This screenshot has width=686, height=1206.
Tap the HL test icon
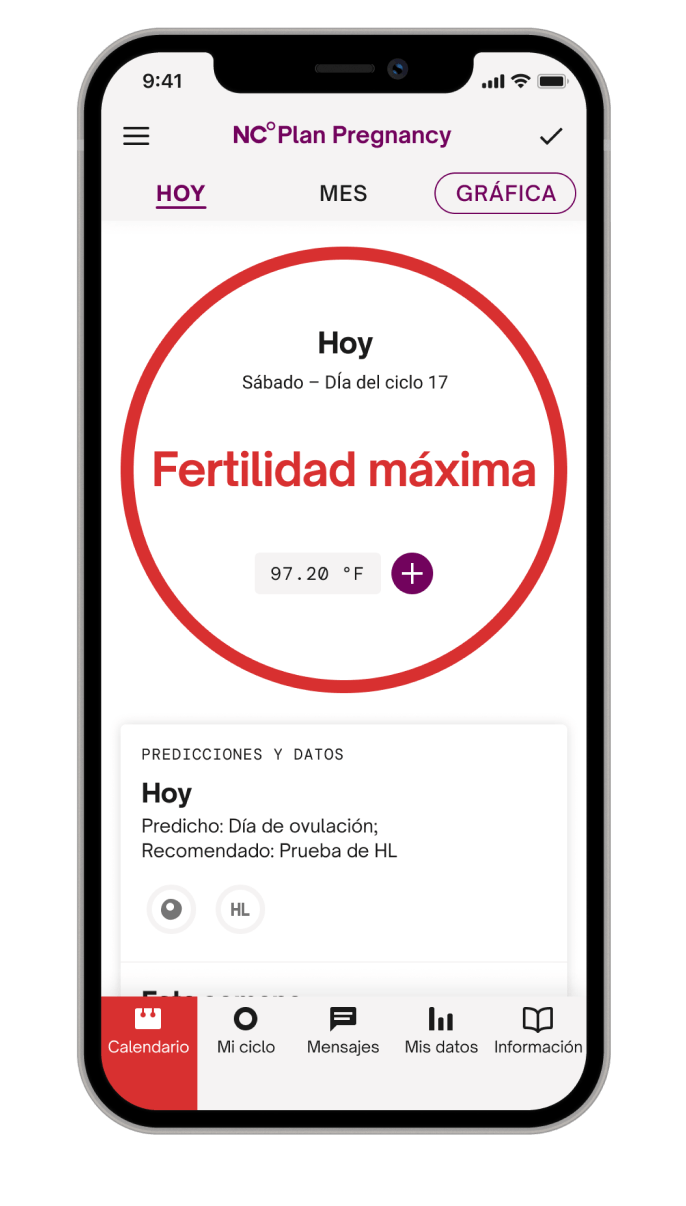point(240,909)
